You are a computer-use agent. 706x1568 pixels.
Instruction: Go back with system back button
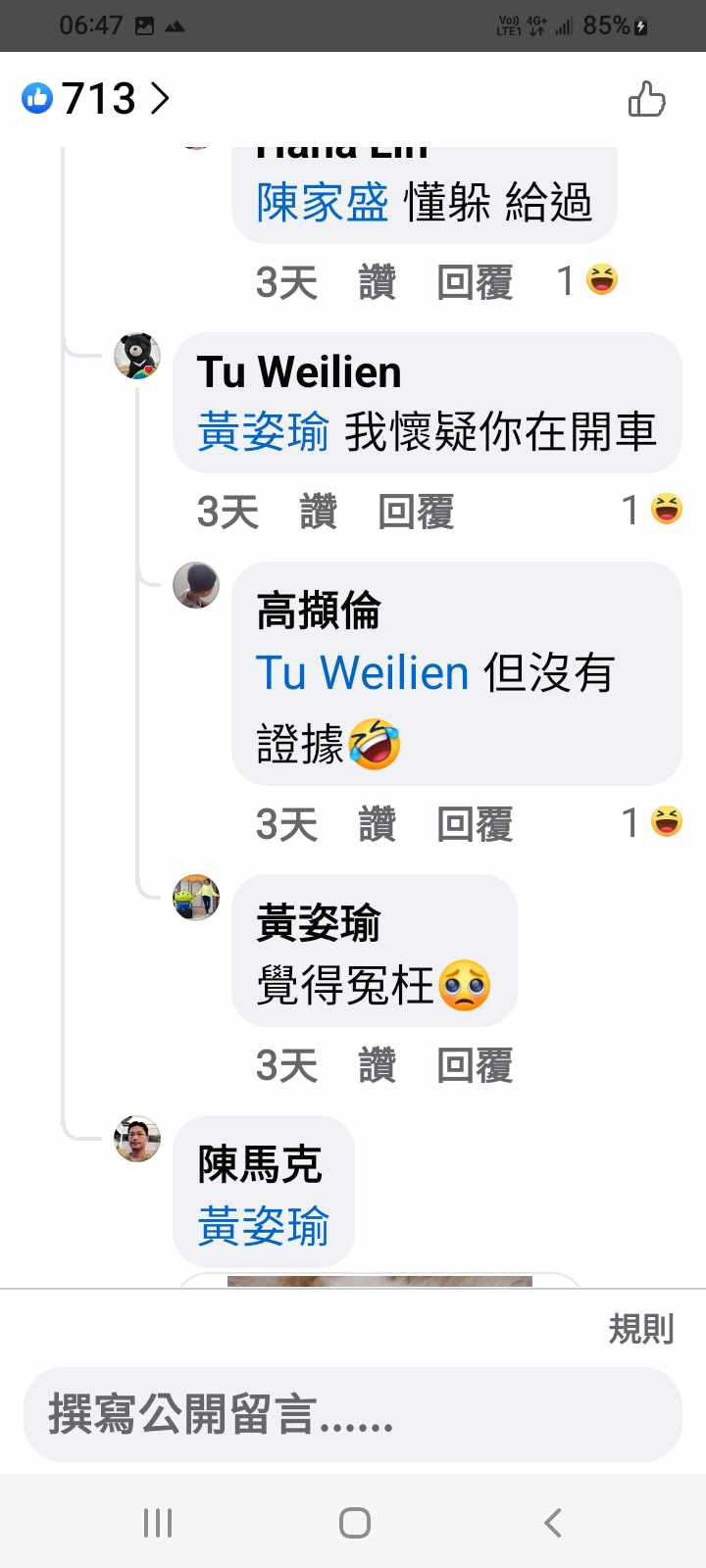[x=552, y=1522]
